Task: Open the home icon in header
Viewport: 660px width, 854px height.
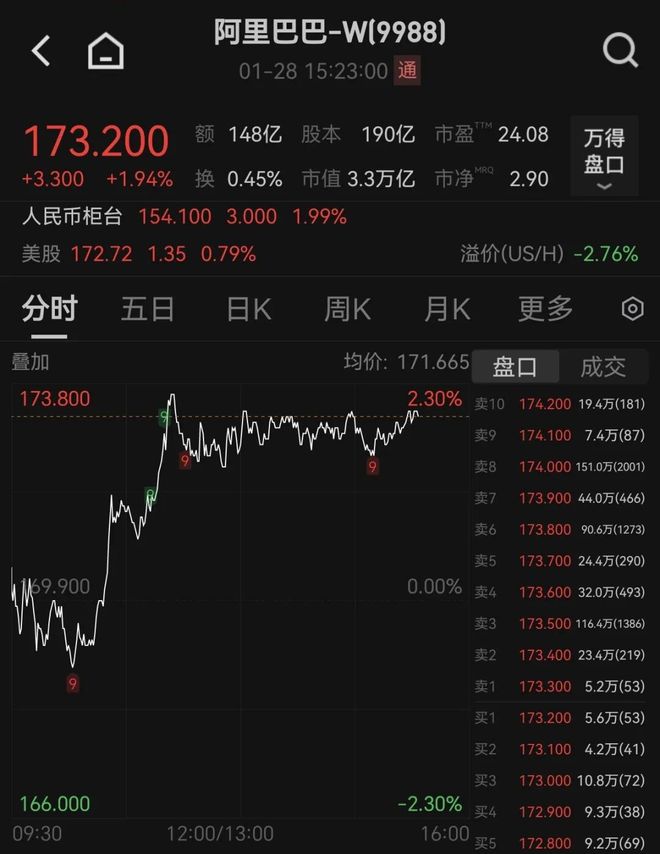Action: 106,51
